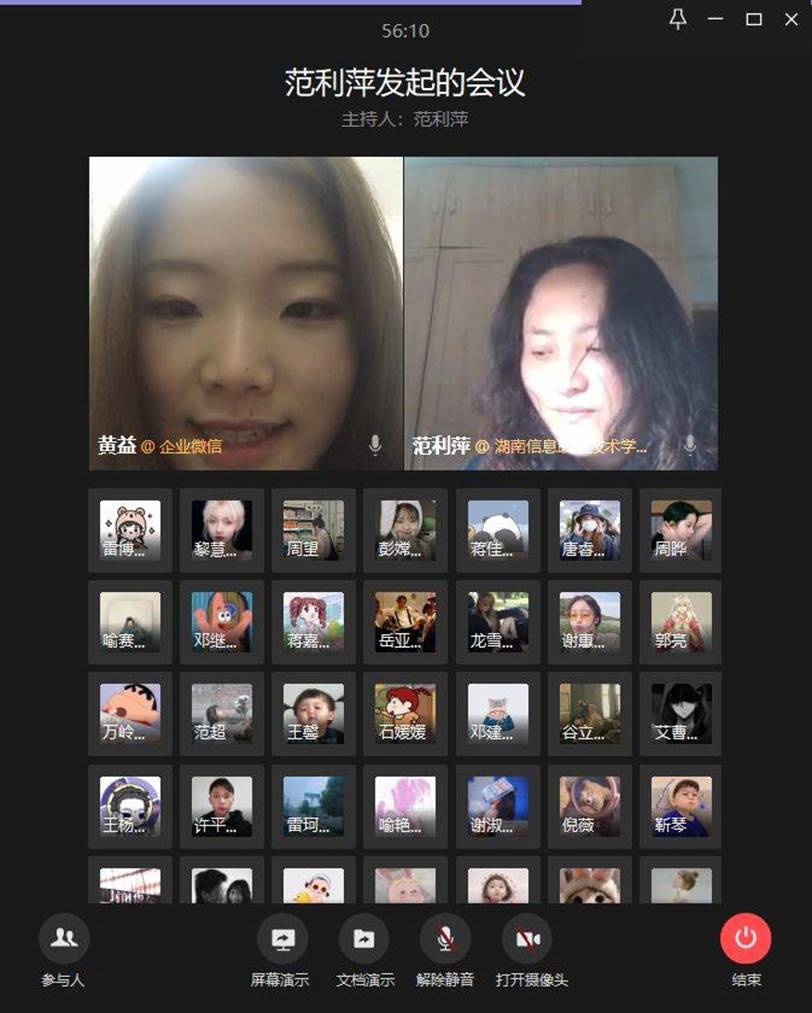Close the meeting window
The width and height of the screenshot is (812, 1013).
tap(790, 19)
